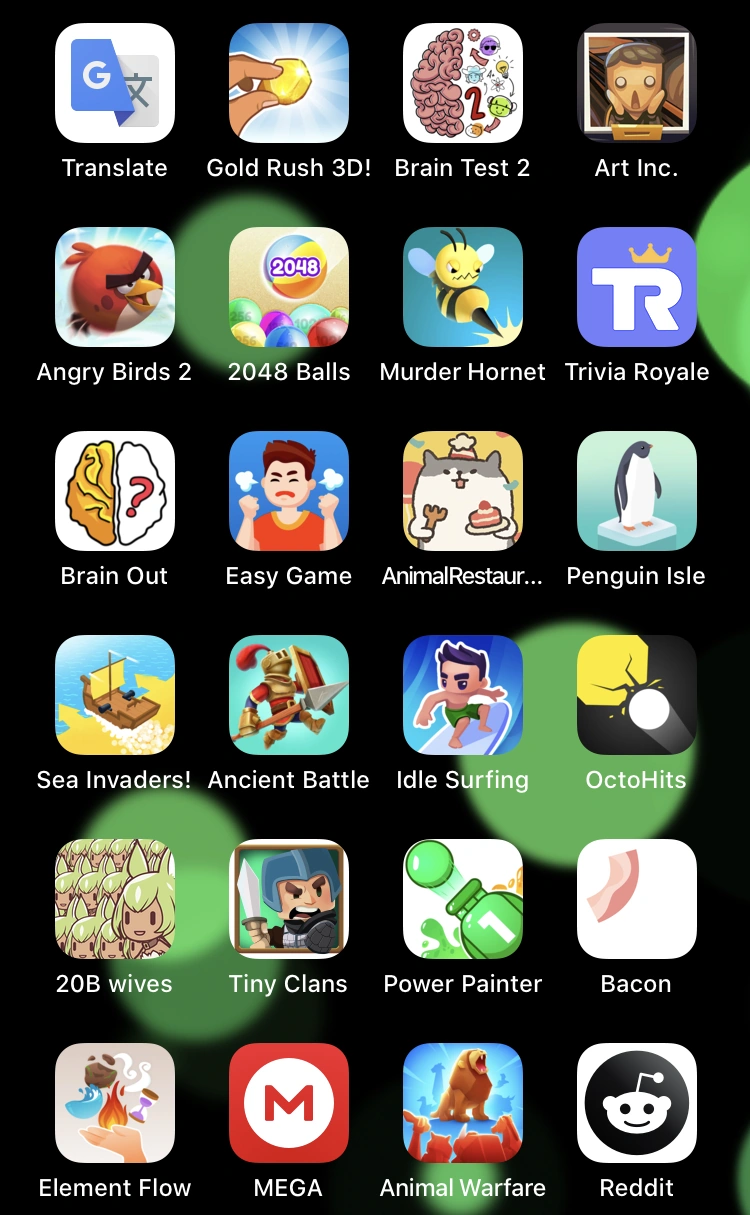Screen dimensions: 750x1215
Task: Open OctoHits
Action: [x=636, y=694]
